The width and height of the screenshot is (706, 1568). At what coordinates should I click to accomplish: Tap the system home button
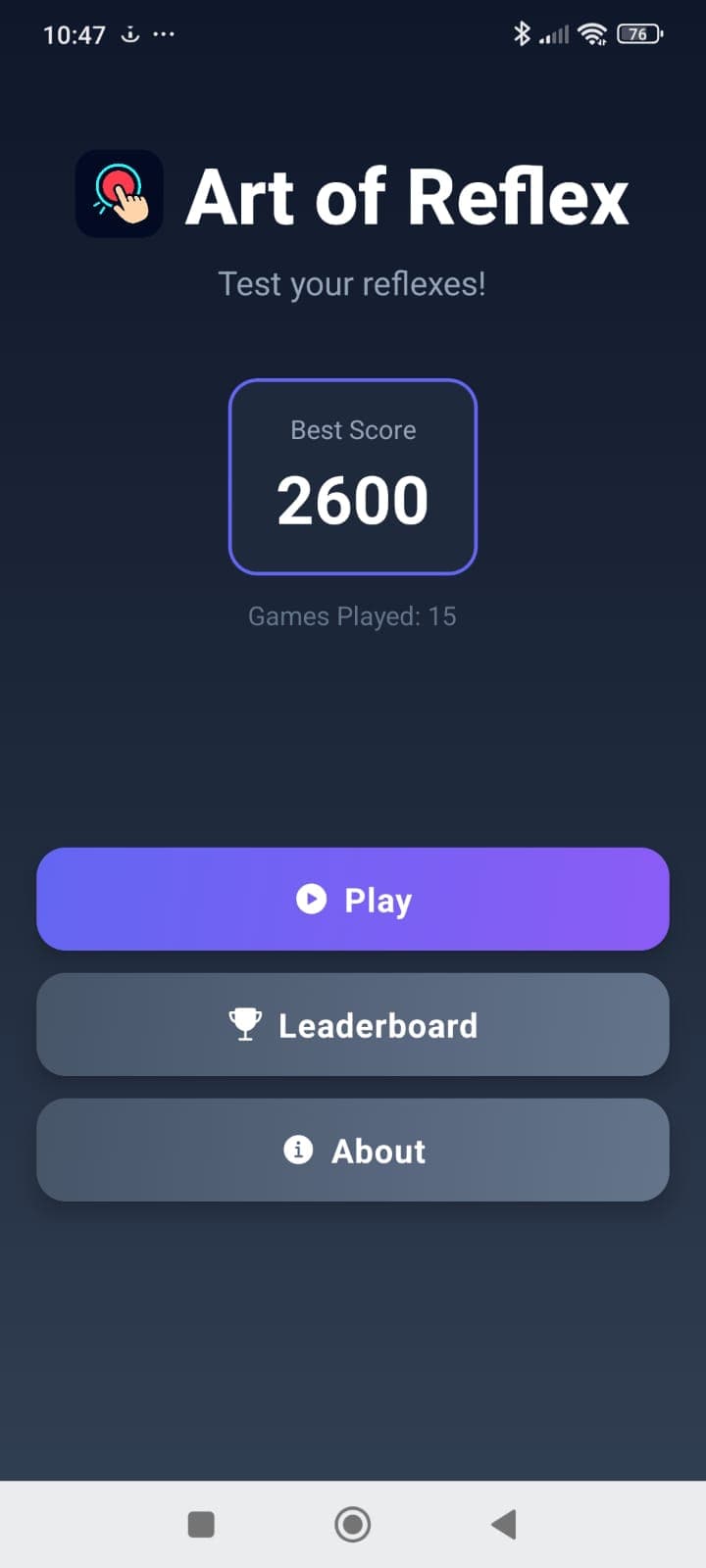353,1524
